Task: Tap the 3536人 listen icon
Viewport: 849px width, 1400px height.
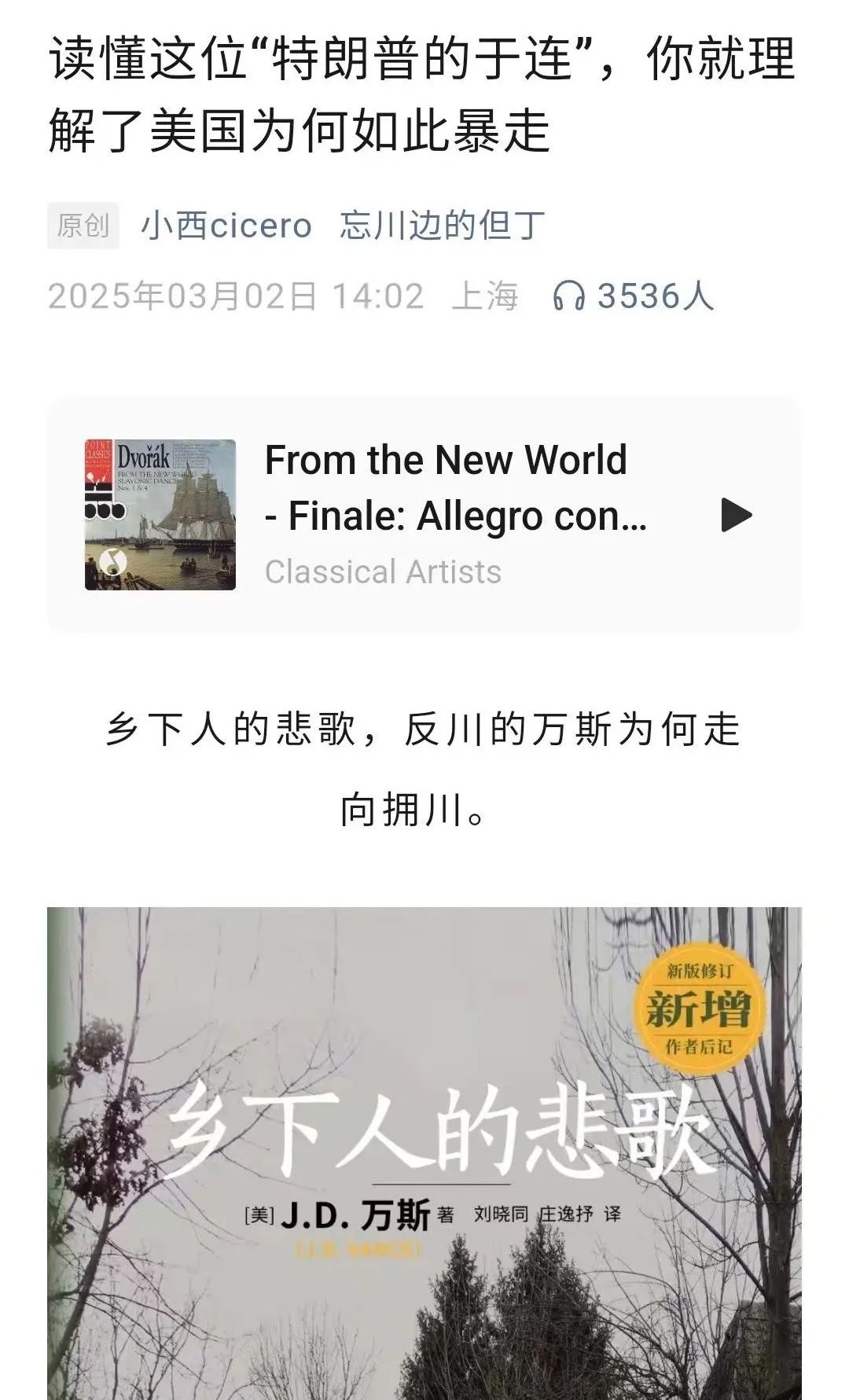Action: [x=569, y=296]
